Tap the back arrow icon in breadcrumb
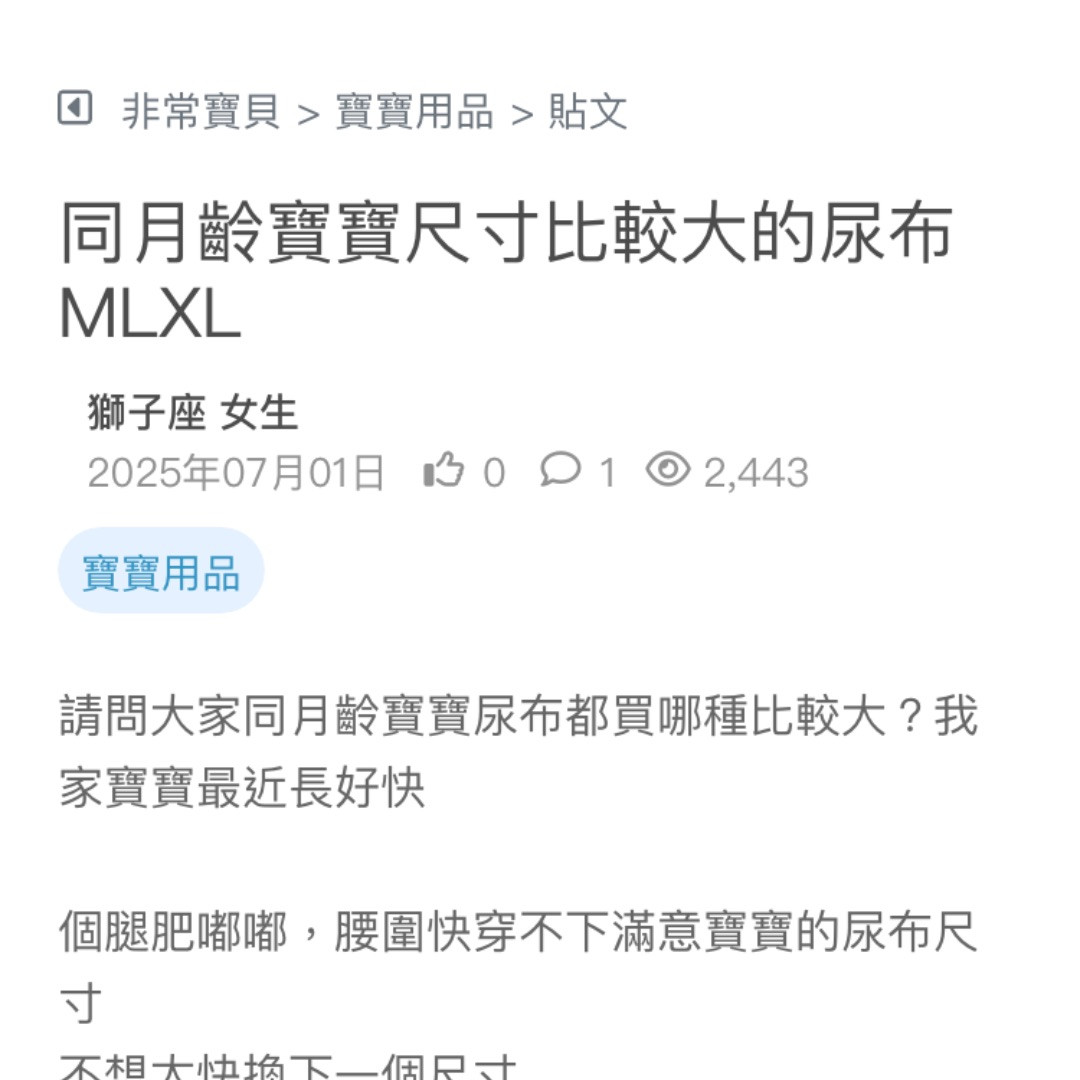This screenshot has height=1080, width=1080. point(75,108)
